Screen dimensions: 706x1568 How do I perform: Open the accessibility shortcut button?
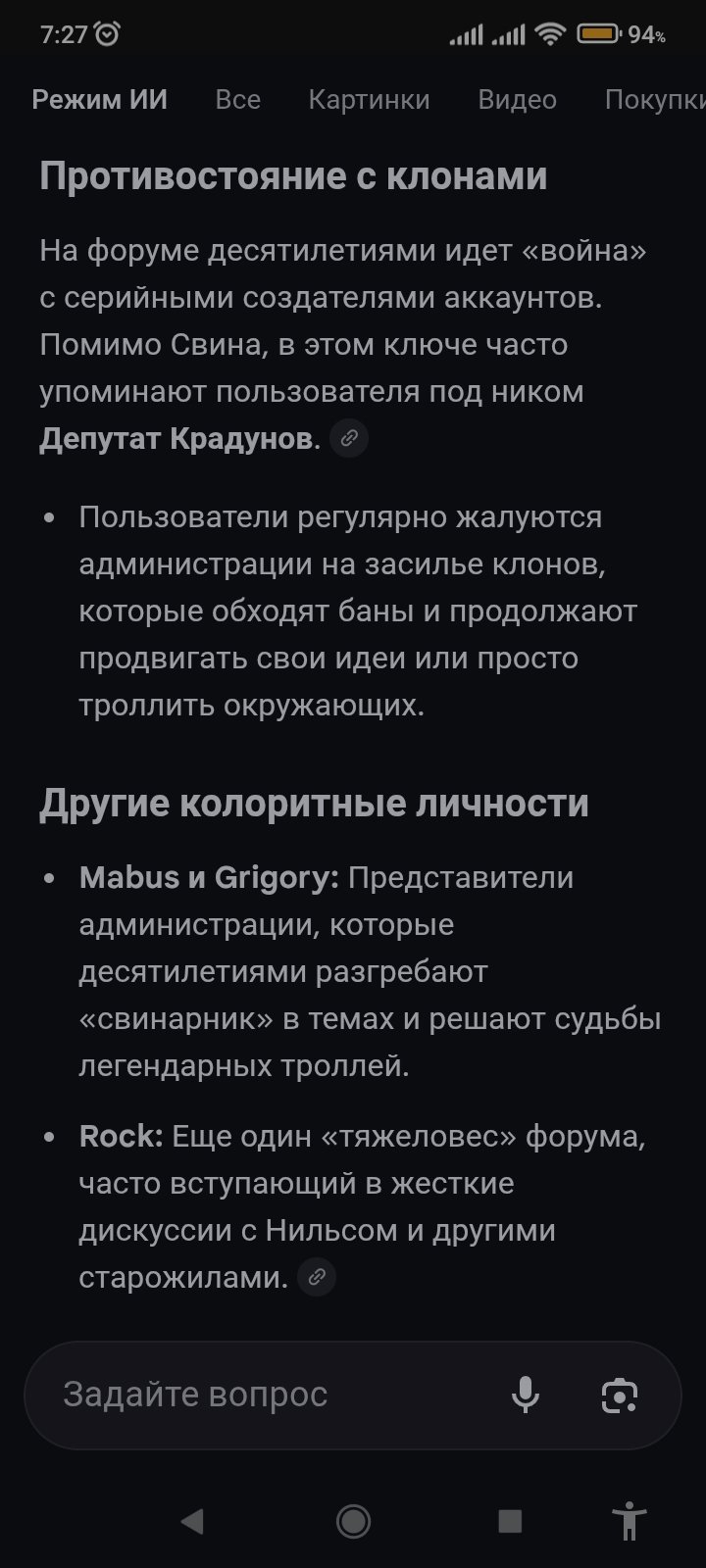point(629,1521)
